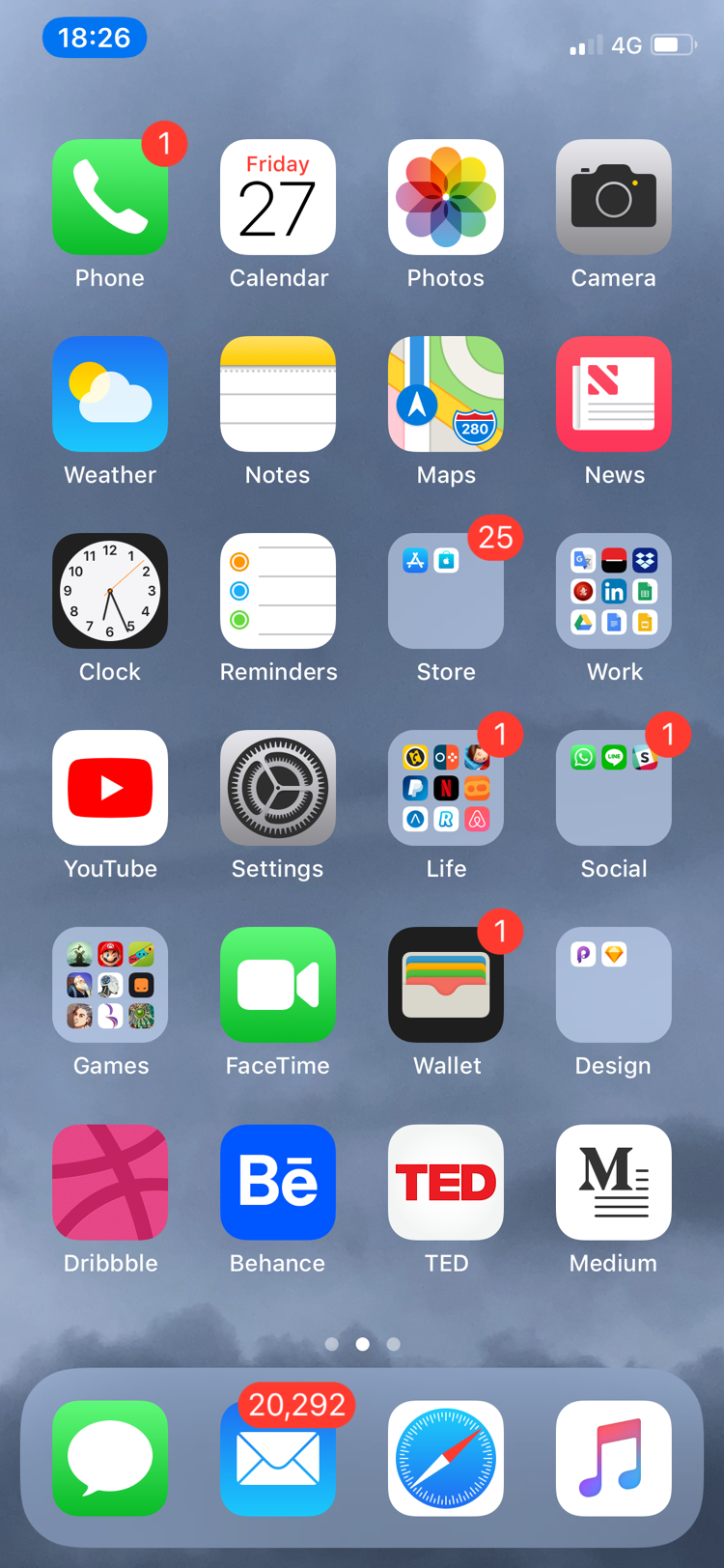Open the Phone app
The width and height of the screenshot is (724, 1568).
coord(110,197)
